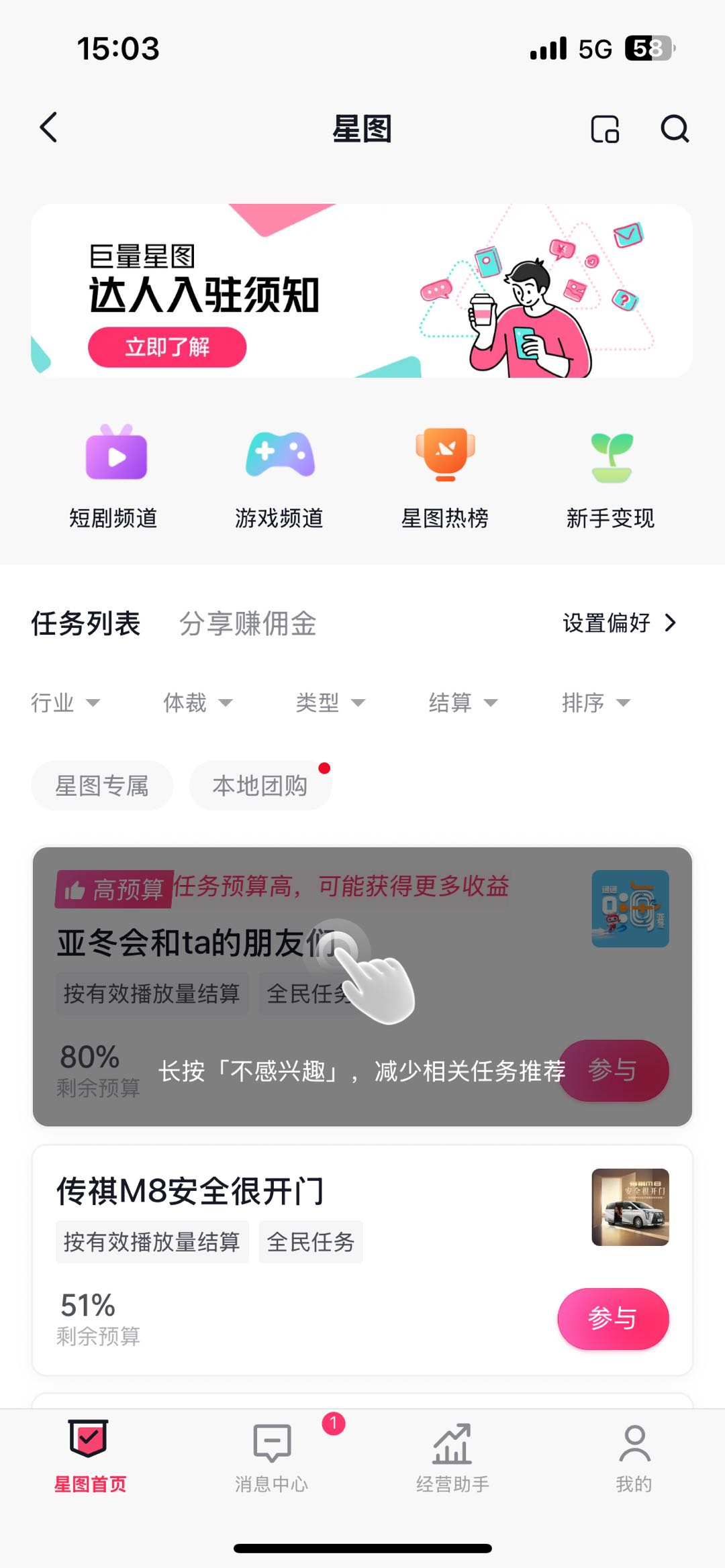Tap 参与 on the 传祺M8安全很开门 task
Image resolution: width=725 pixels, height=1568 pixels.
(612, 1318)
